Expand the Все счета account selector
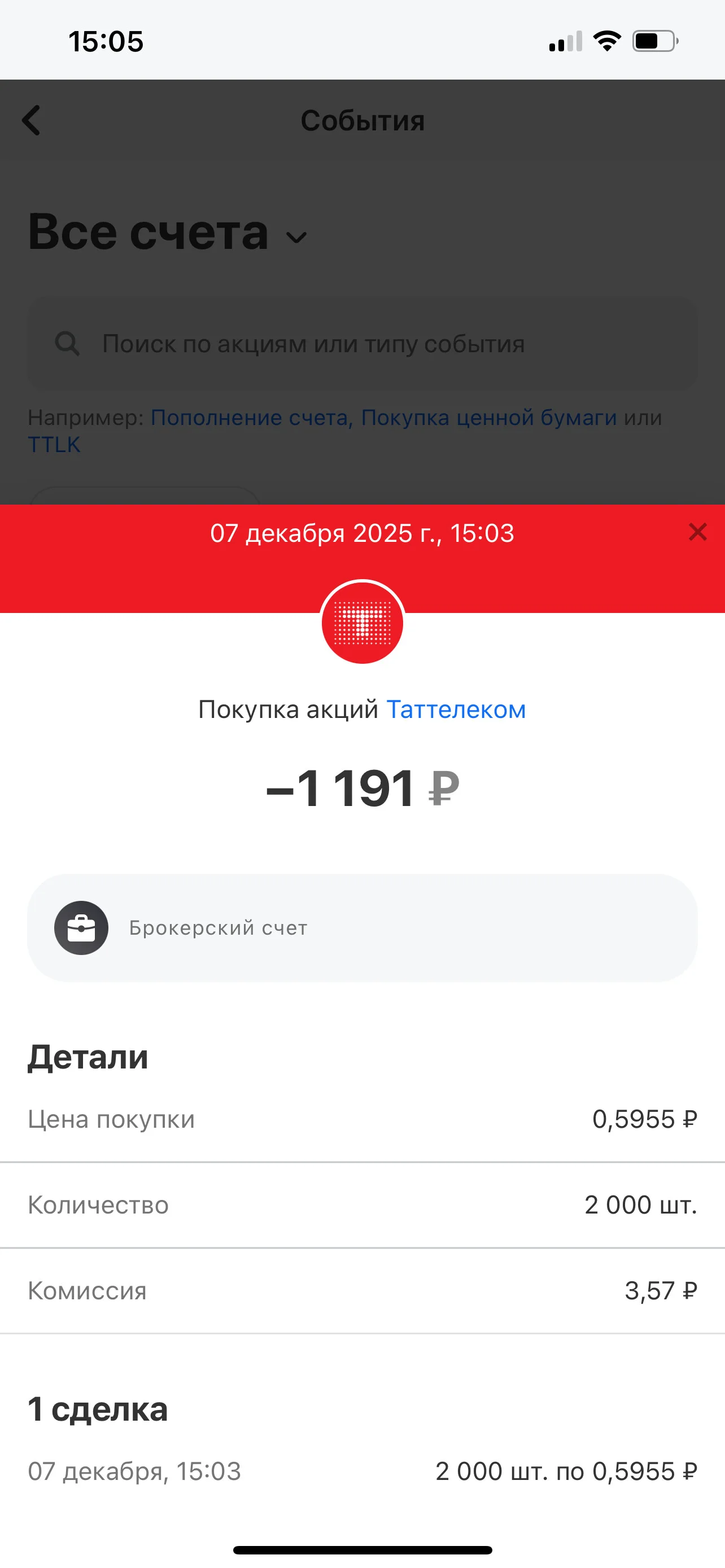725x1568 pixels. tap(168, 233)
